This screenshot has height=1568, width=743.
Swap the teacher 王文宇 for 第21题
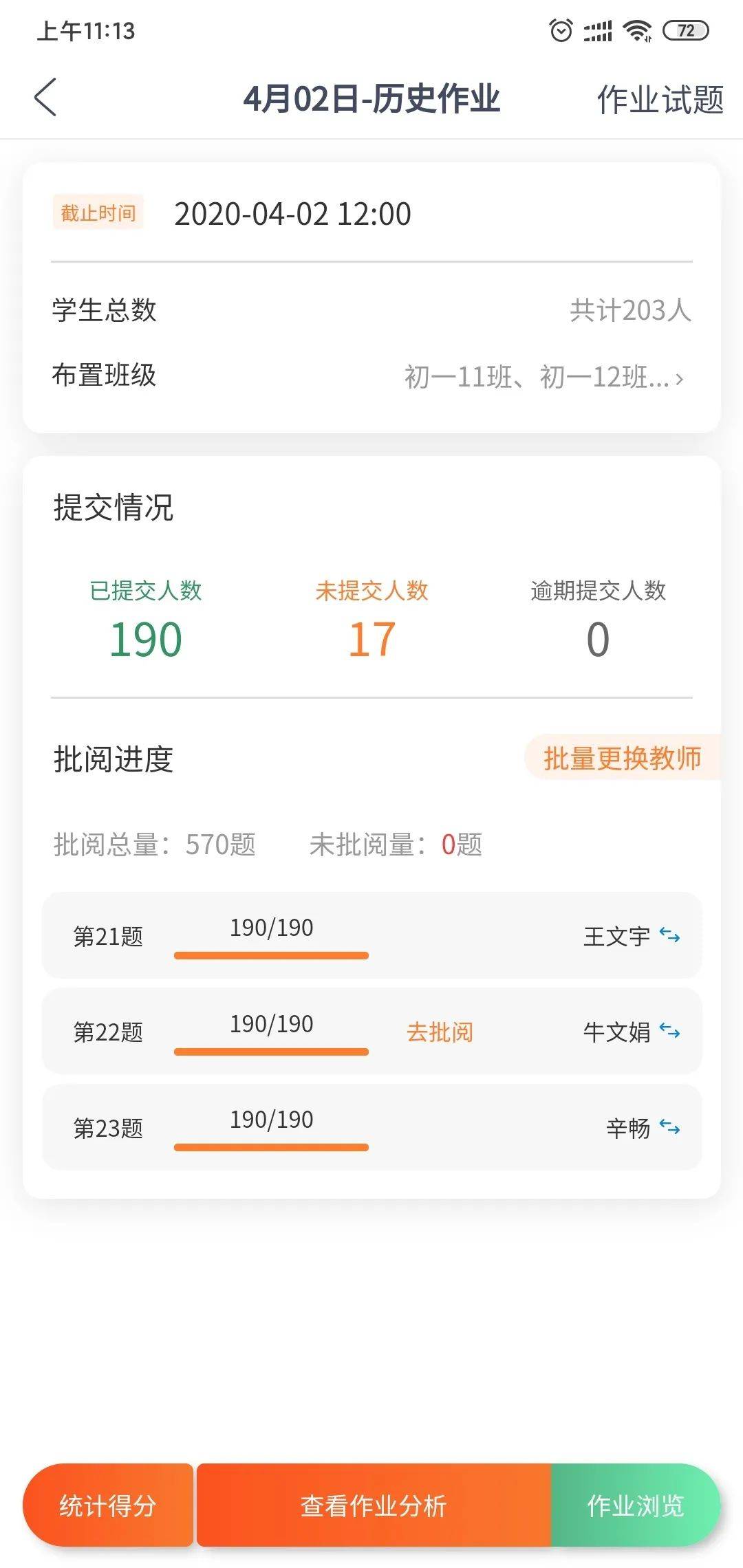[669, 935]
